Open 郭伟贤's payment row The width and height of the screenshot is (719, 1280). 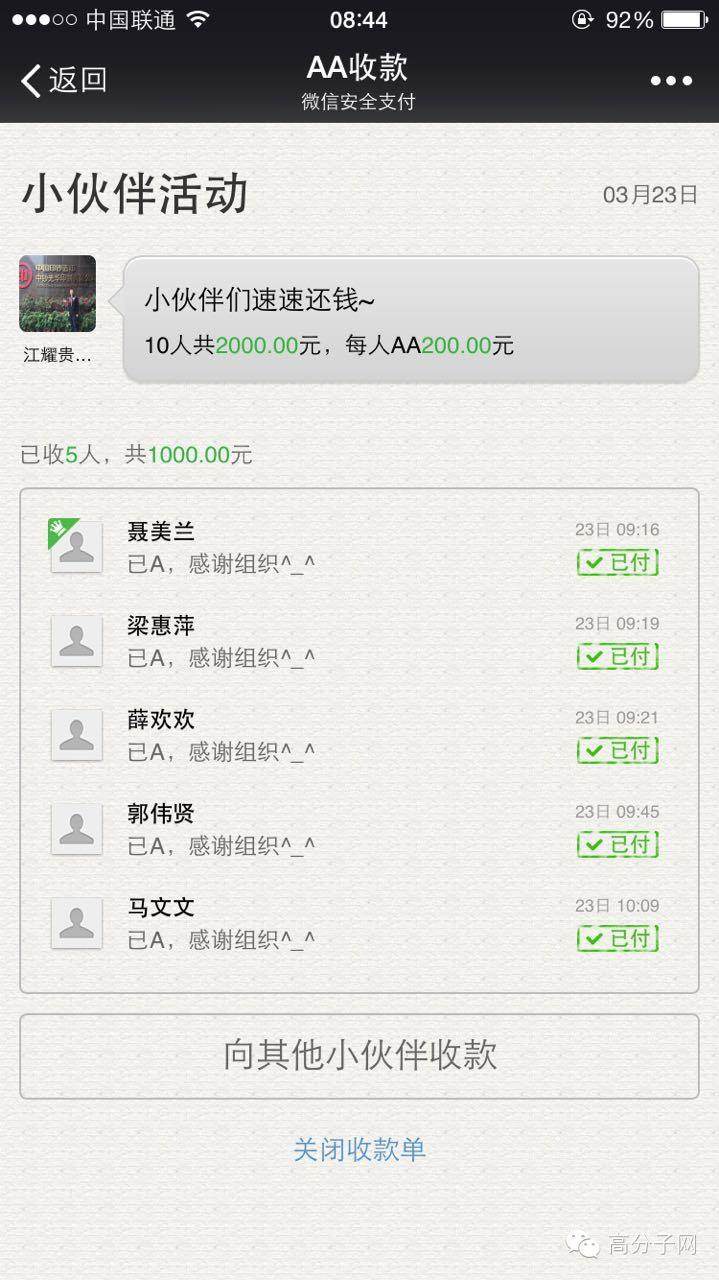point(359,828)
